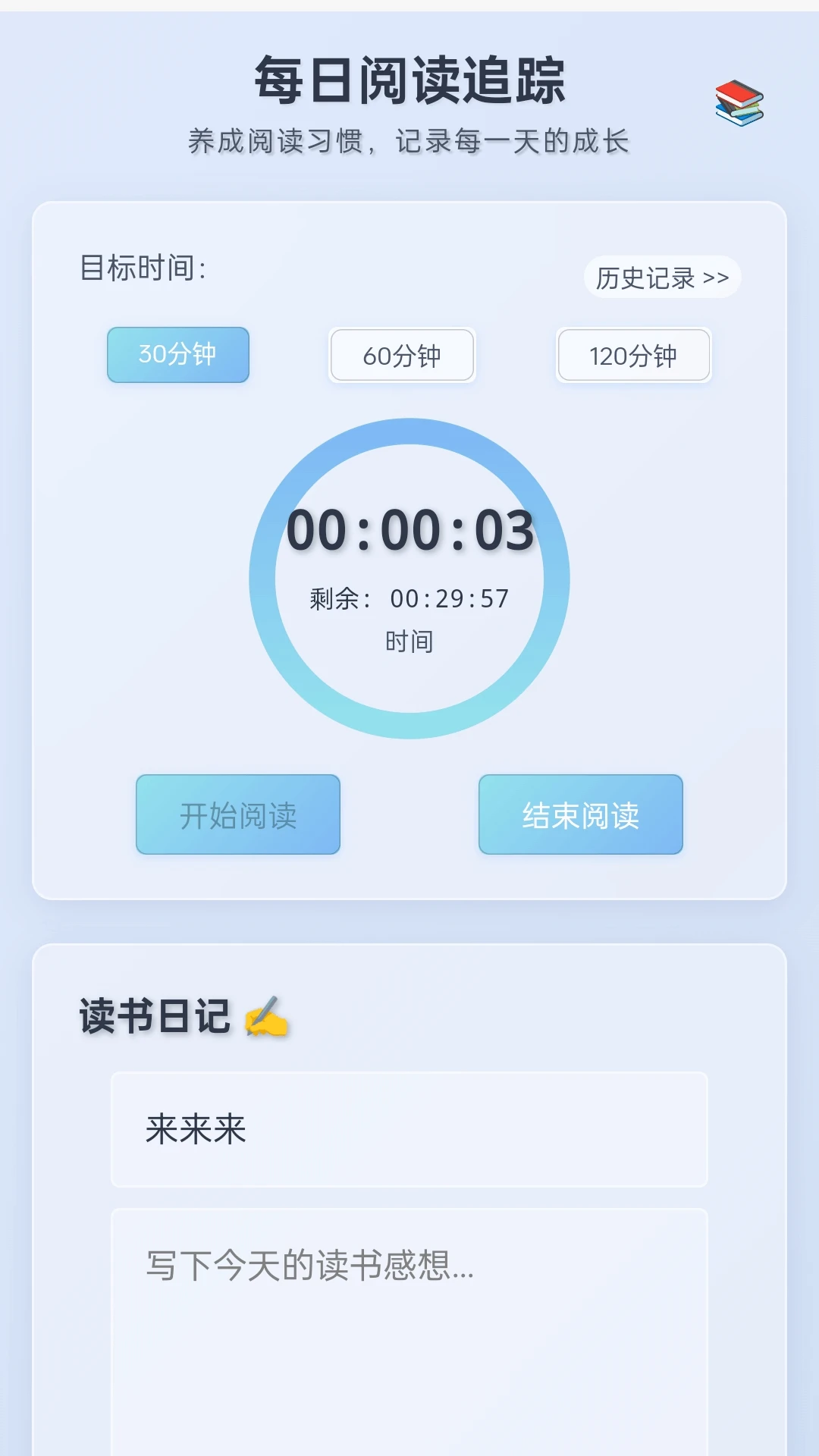The height and width of the screenshot is (1456, 819).
Task: Click the >> arrows beside 历史记录
Action: coord(714,278)
